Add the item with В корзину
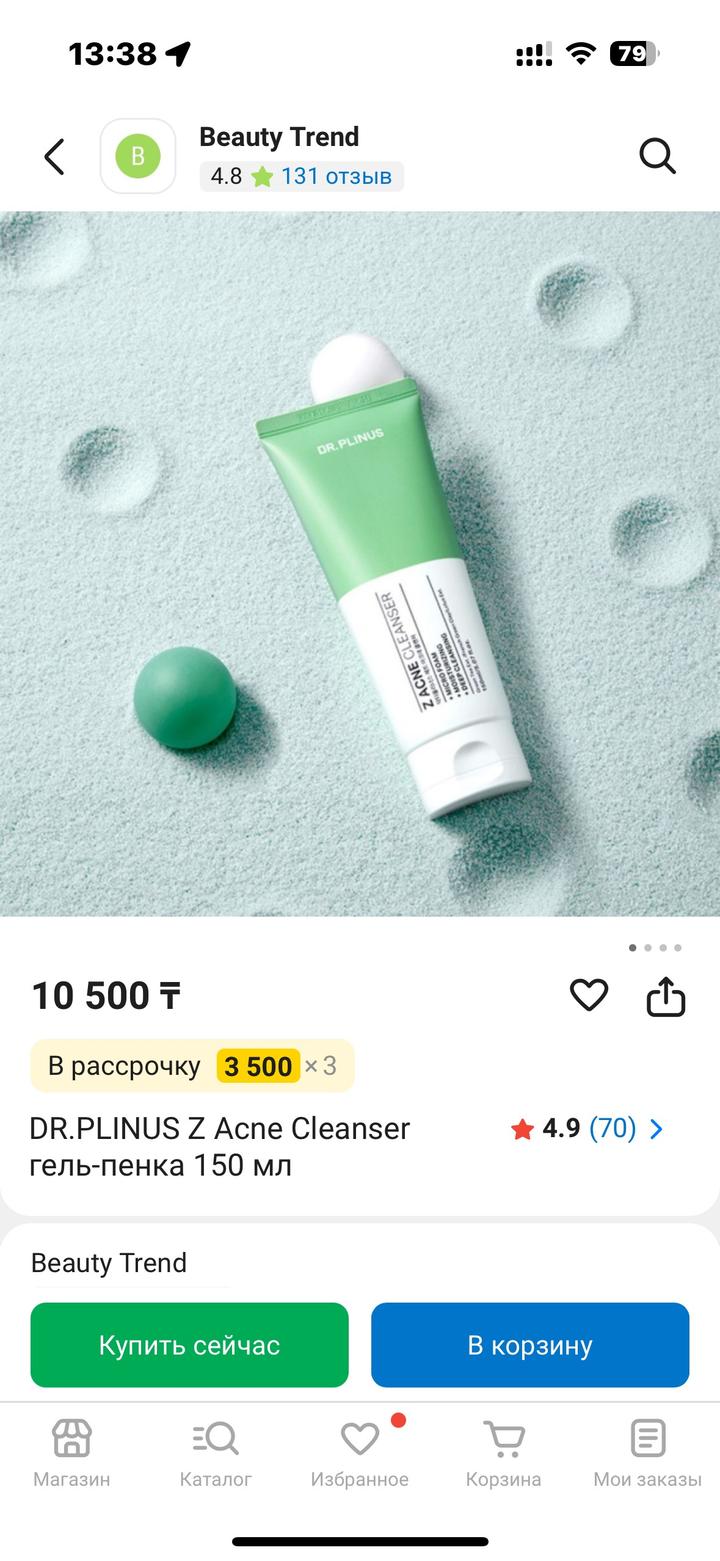This screenshot has height=1561, width=720. click(530, 1345)
